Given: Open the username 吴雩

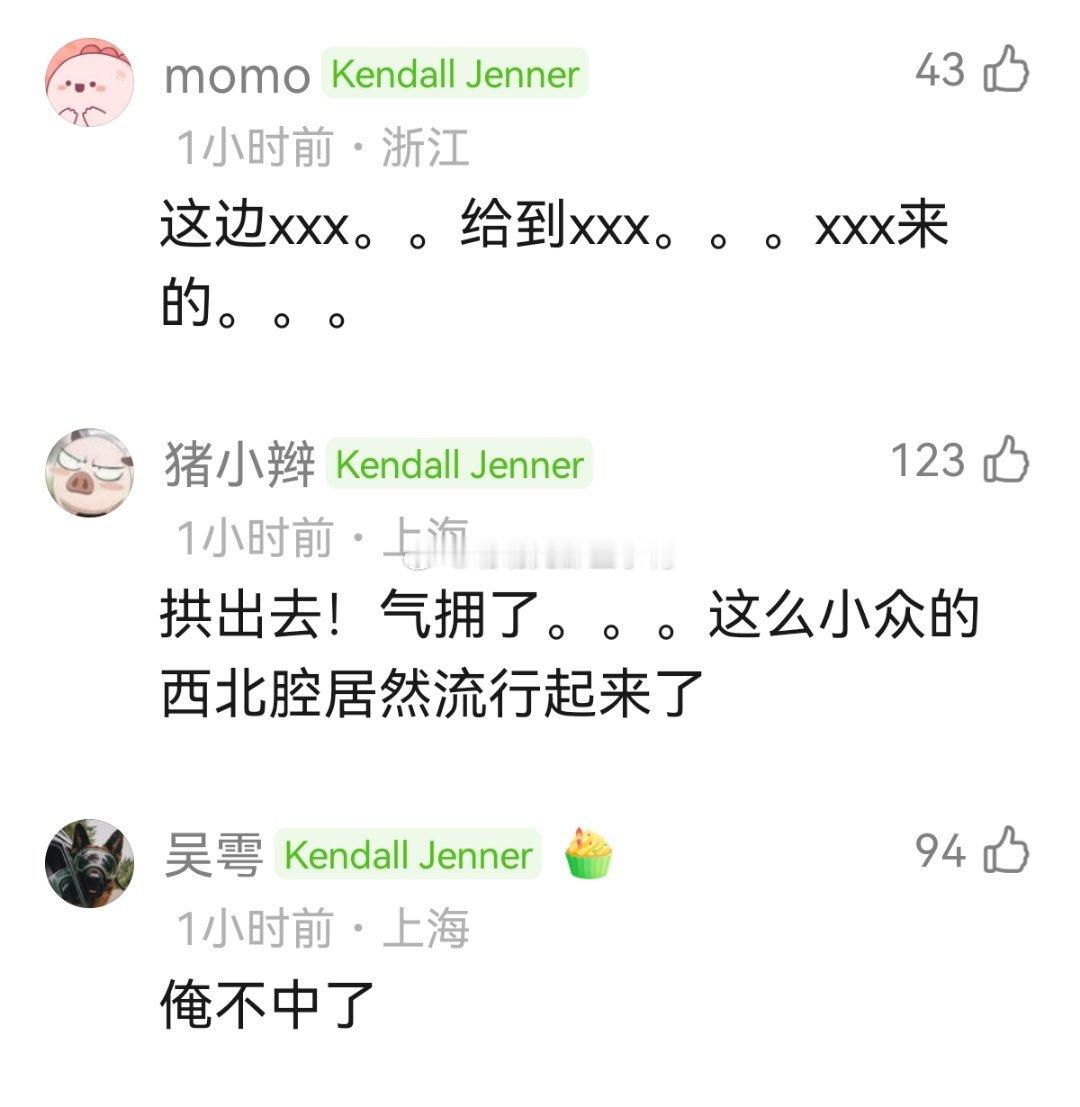Looking at the screenshot, I should [x=213, y=853].
